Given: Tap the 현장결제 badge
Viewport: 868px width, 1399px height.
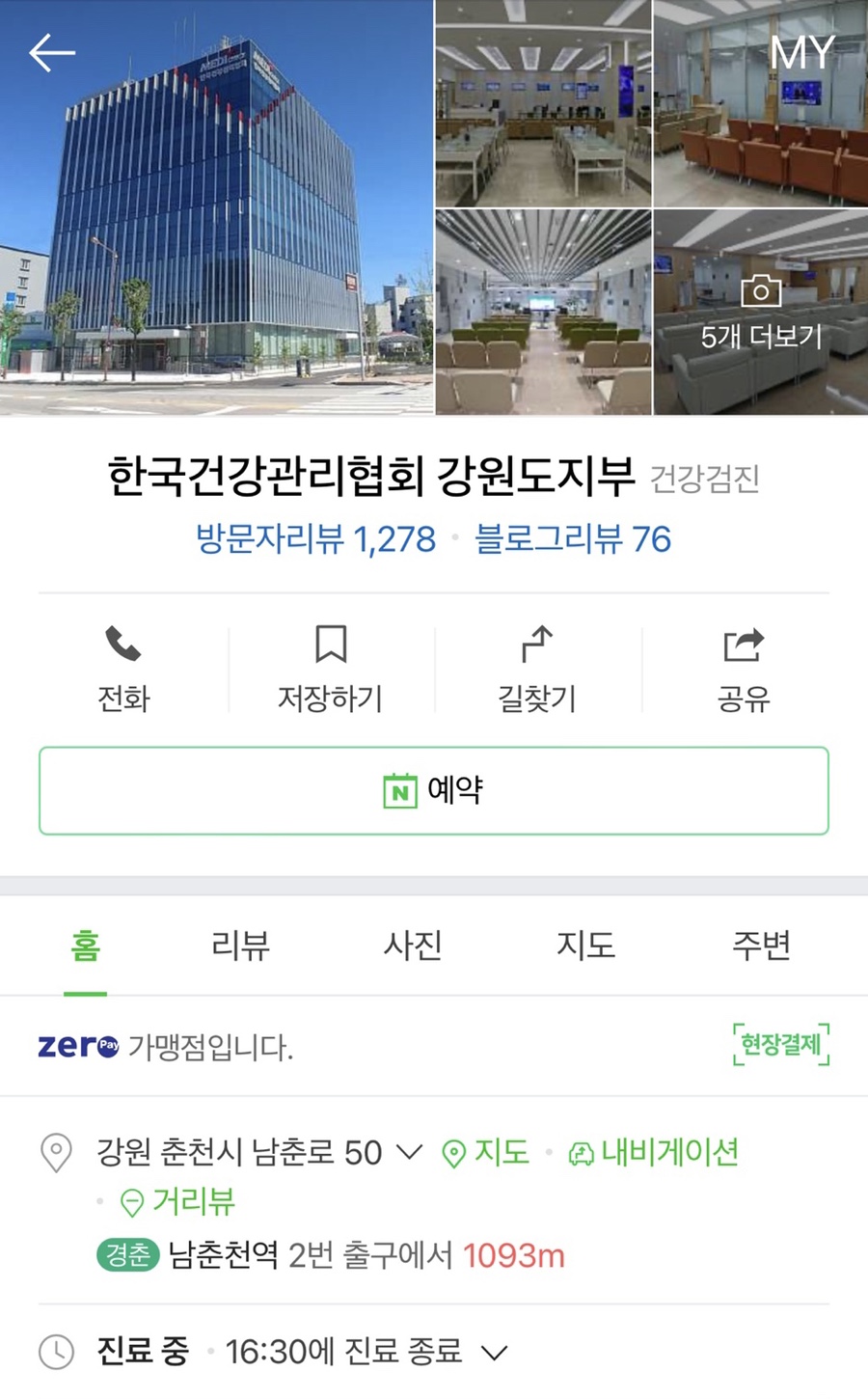Looking at the screenshot, I should pyautogui.click(x=781, y=1046).
